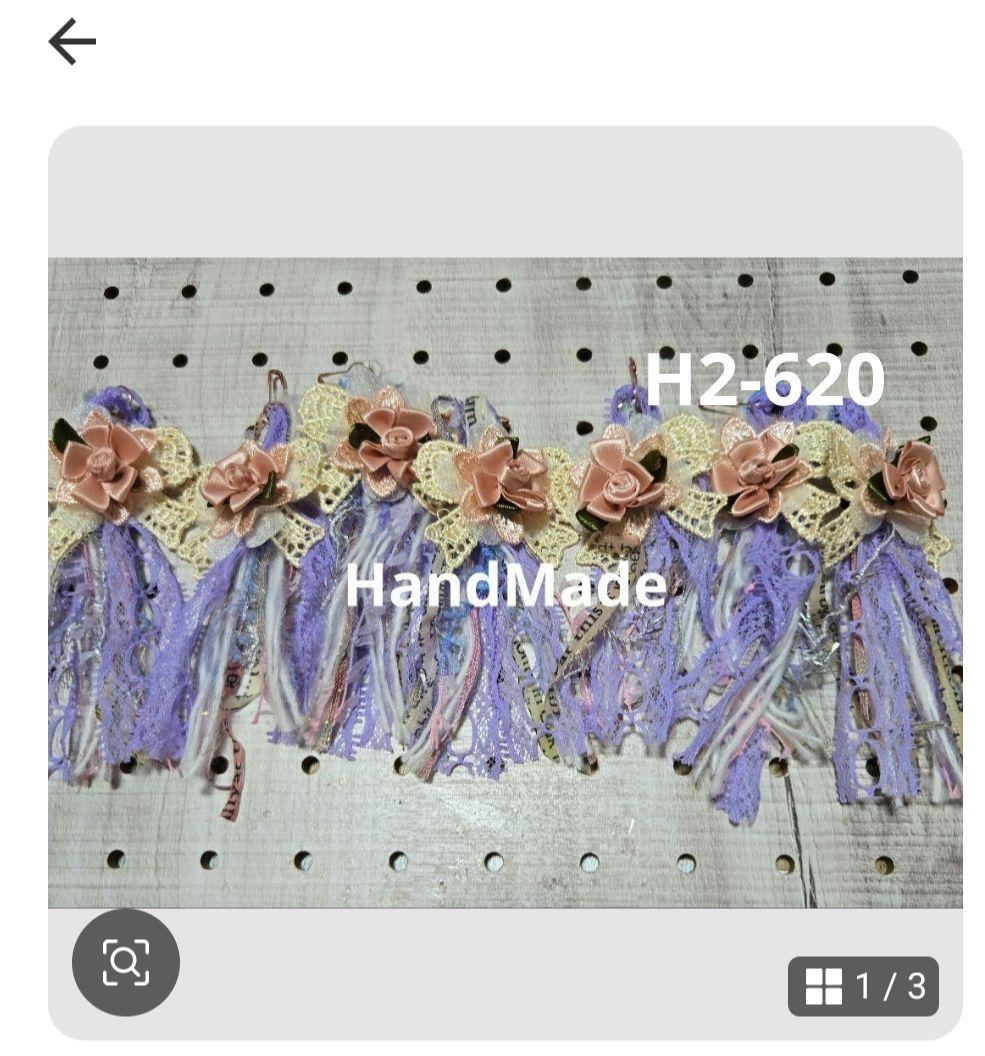Open the 1 / 3 image gallery grid
The width and height of the screenshot is (985, 1056).
pyautogui.click(x=863, y=986)
